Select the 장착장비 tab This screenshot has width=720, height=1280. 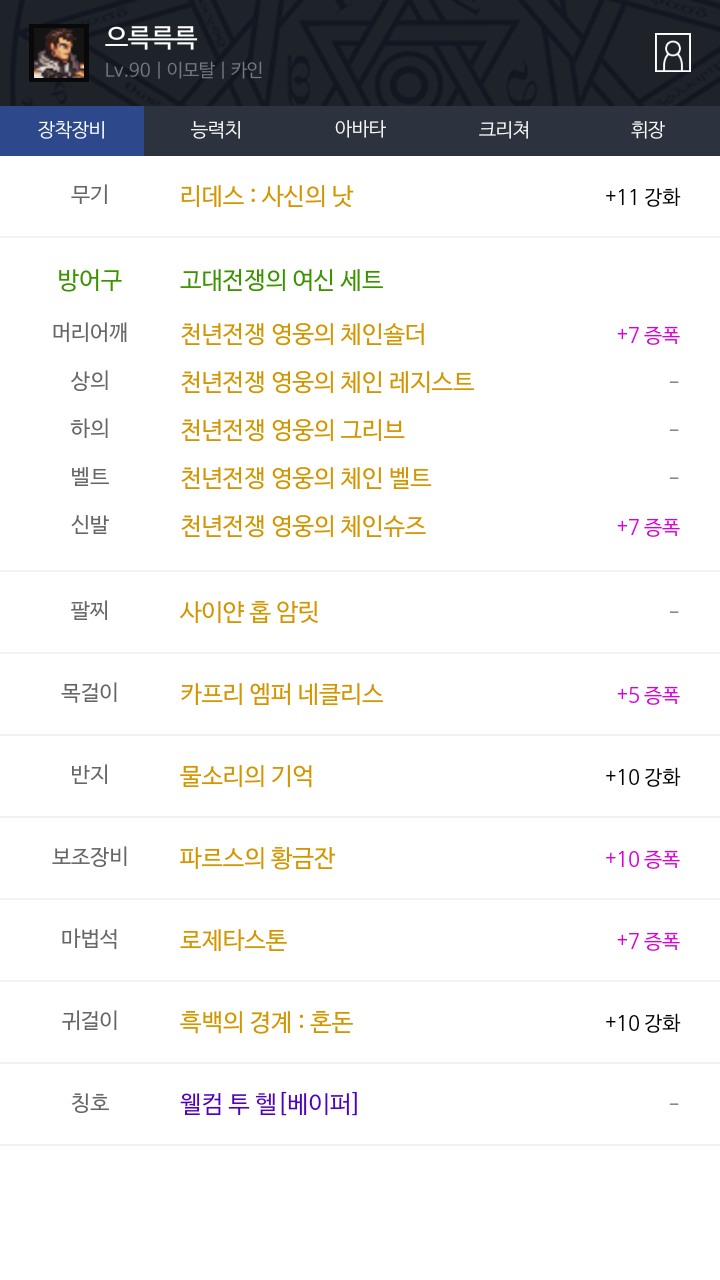tap(72, 130)
